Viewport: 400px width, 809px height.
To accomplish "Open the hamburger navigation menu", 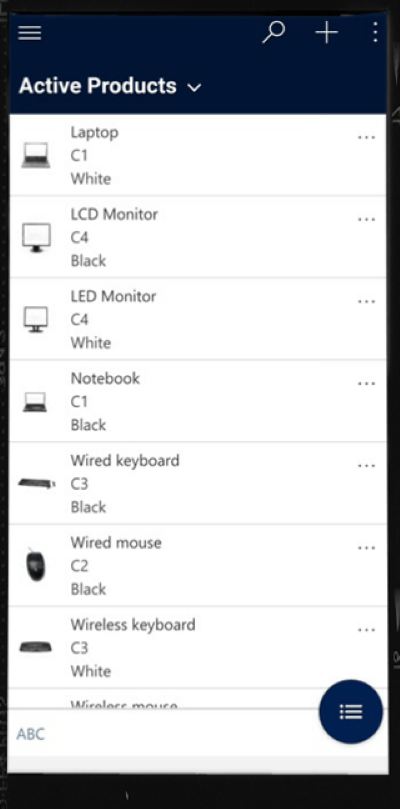I will coord(29,33).
